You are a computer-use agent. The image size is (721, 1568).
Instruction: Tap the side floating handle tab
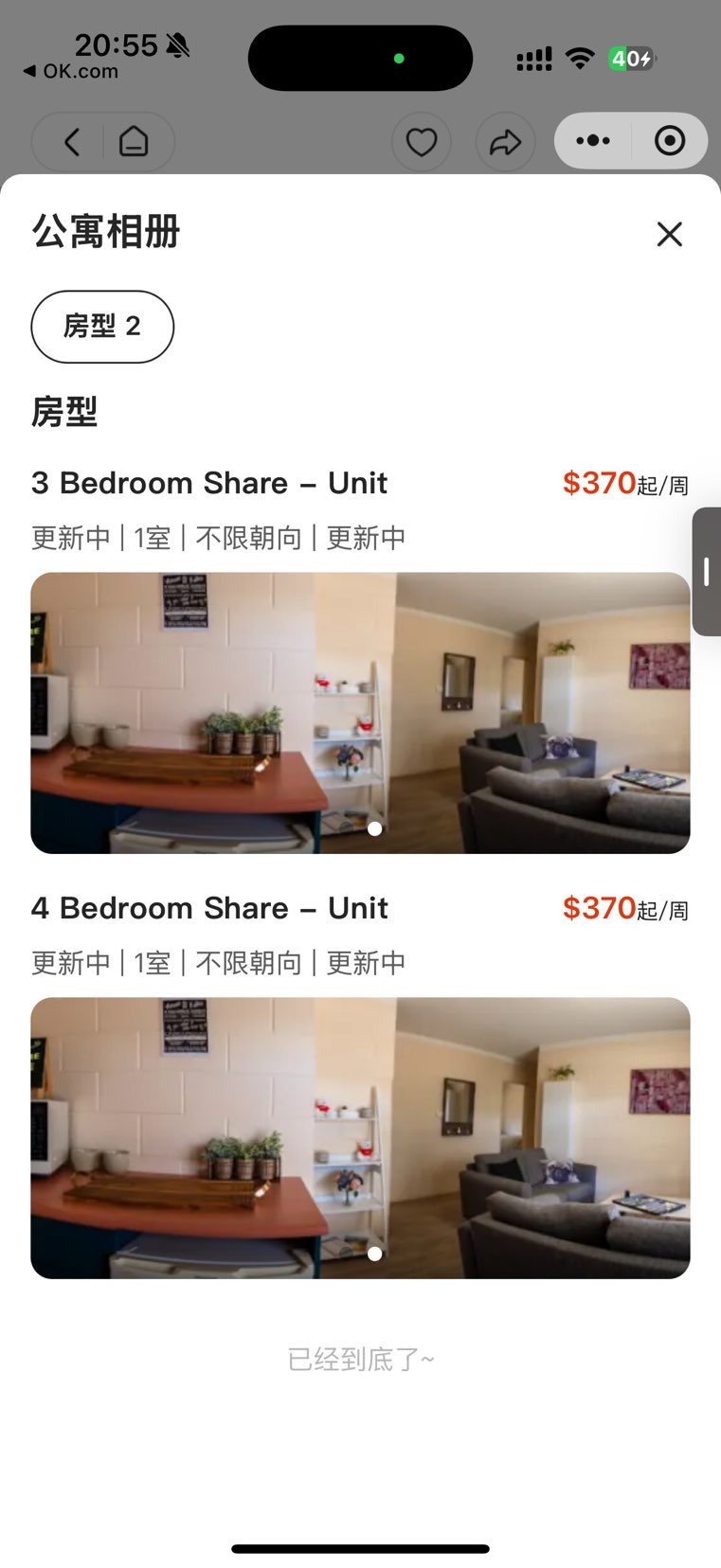707,571
